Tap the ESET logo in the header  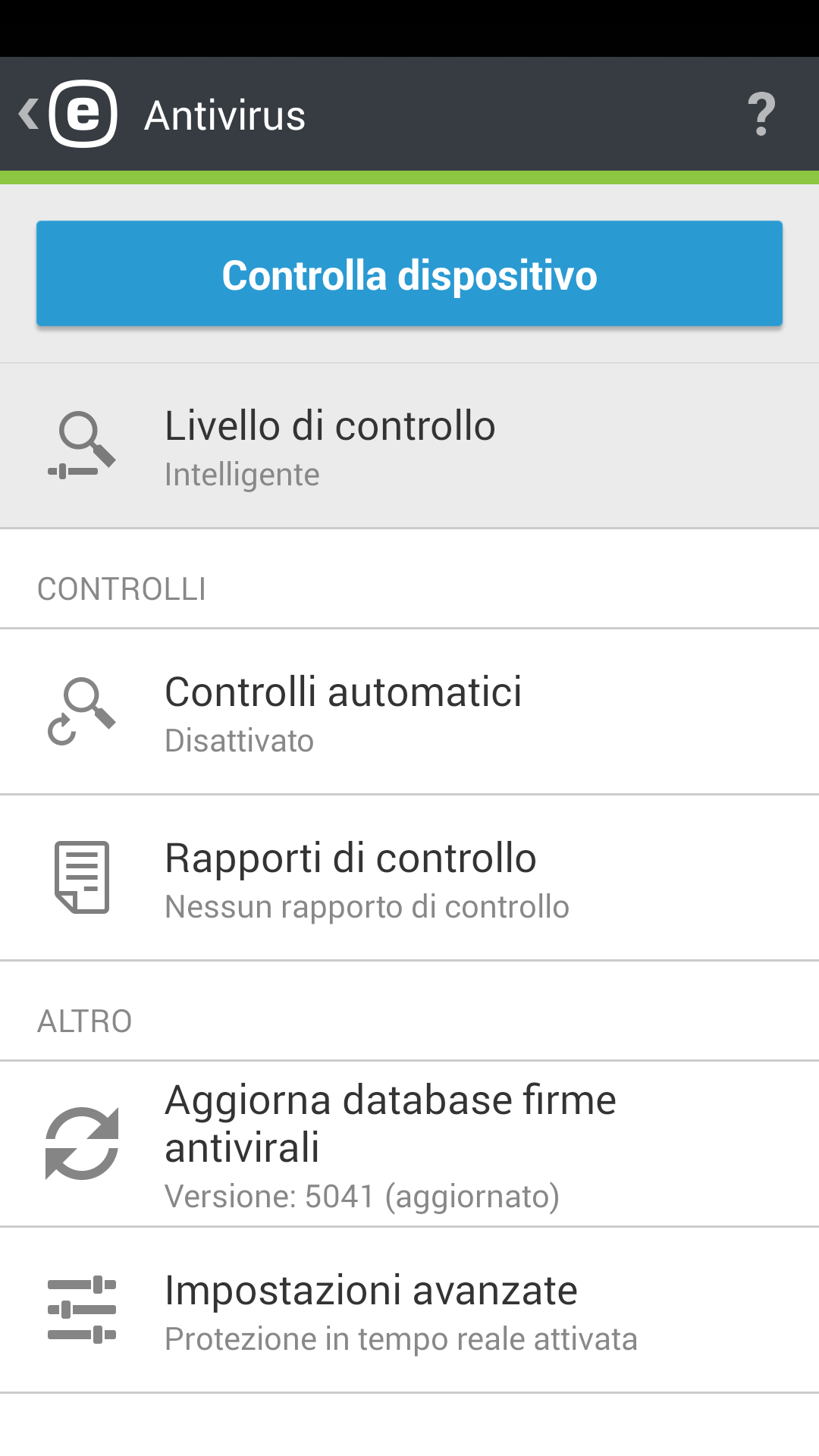pyautogui.click(x=83, y=114)
